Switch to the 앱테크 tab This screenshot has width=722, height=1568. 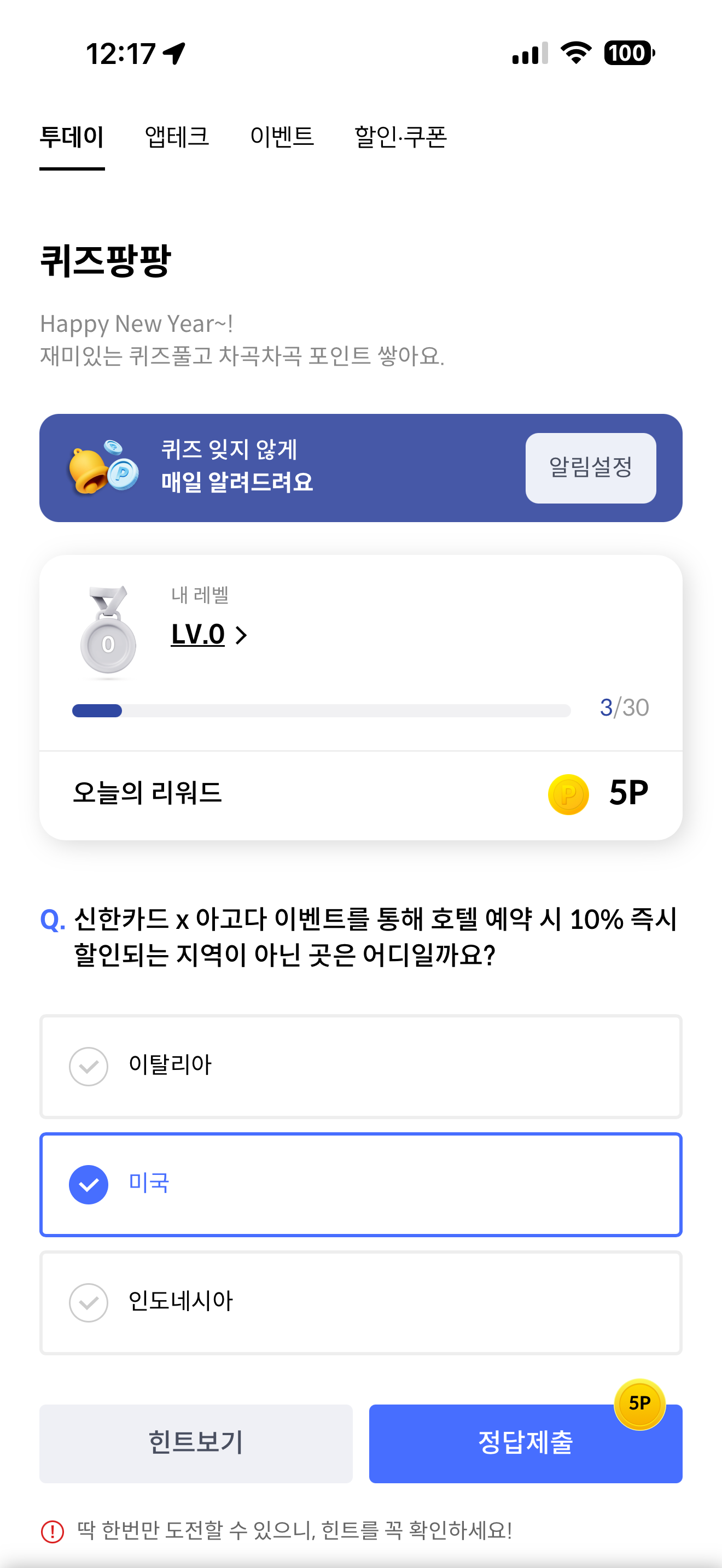click(x=177, y=137)
